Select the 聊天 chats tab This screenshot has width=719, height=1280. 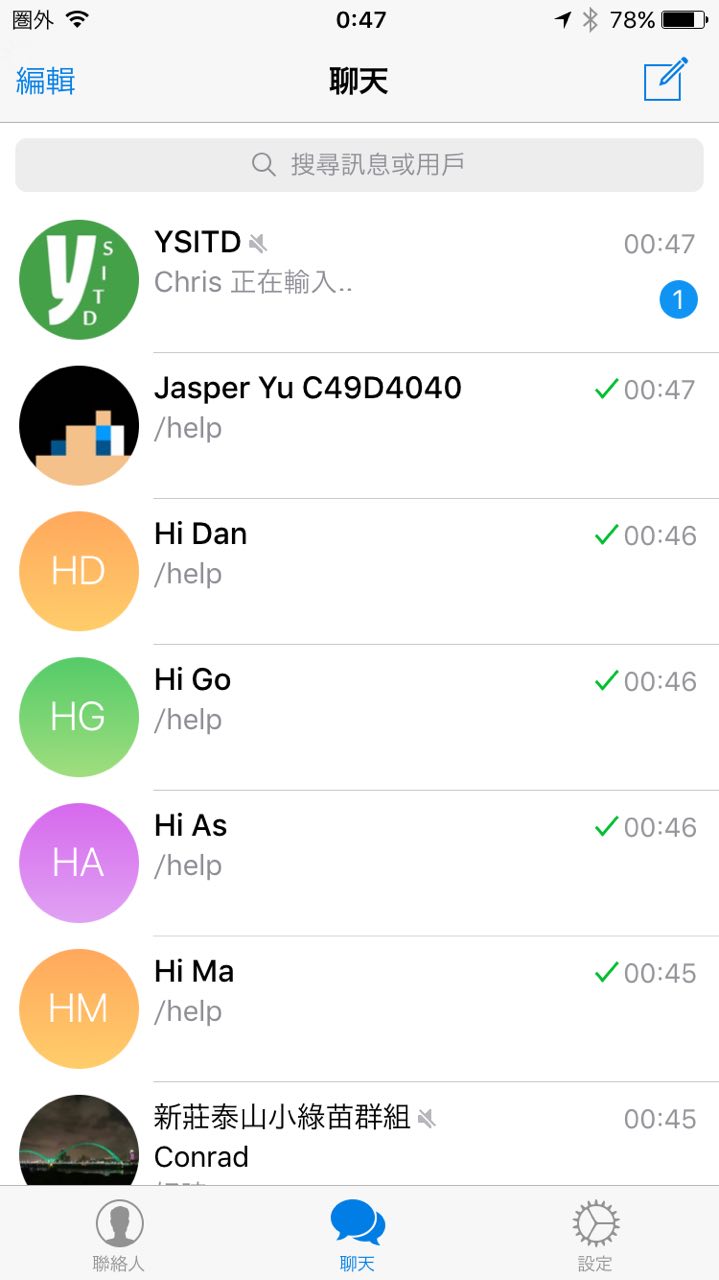click(x=358, y=1236)
